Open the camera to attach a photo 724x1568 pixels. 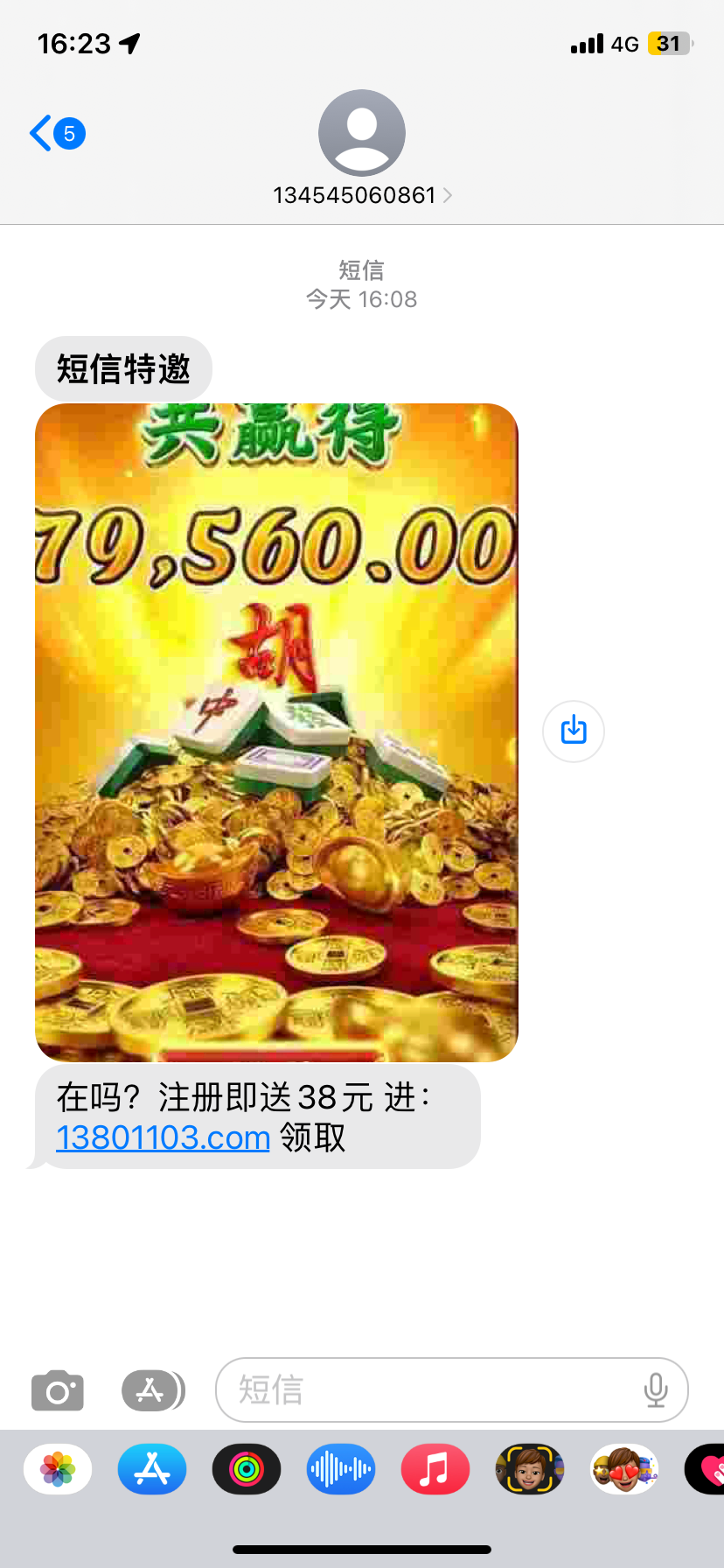(58, 1390)
